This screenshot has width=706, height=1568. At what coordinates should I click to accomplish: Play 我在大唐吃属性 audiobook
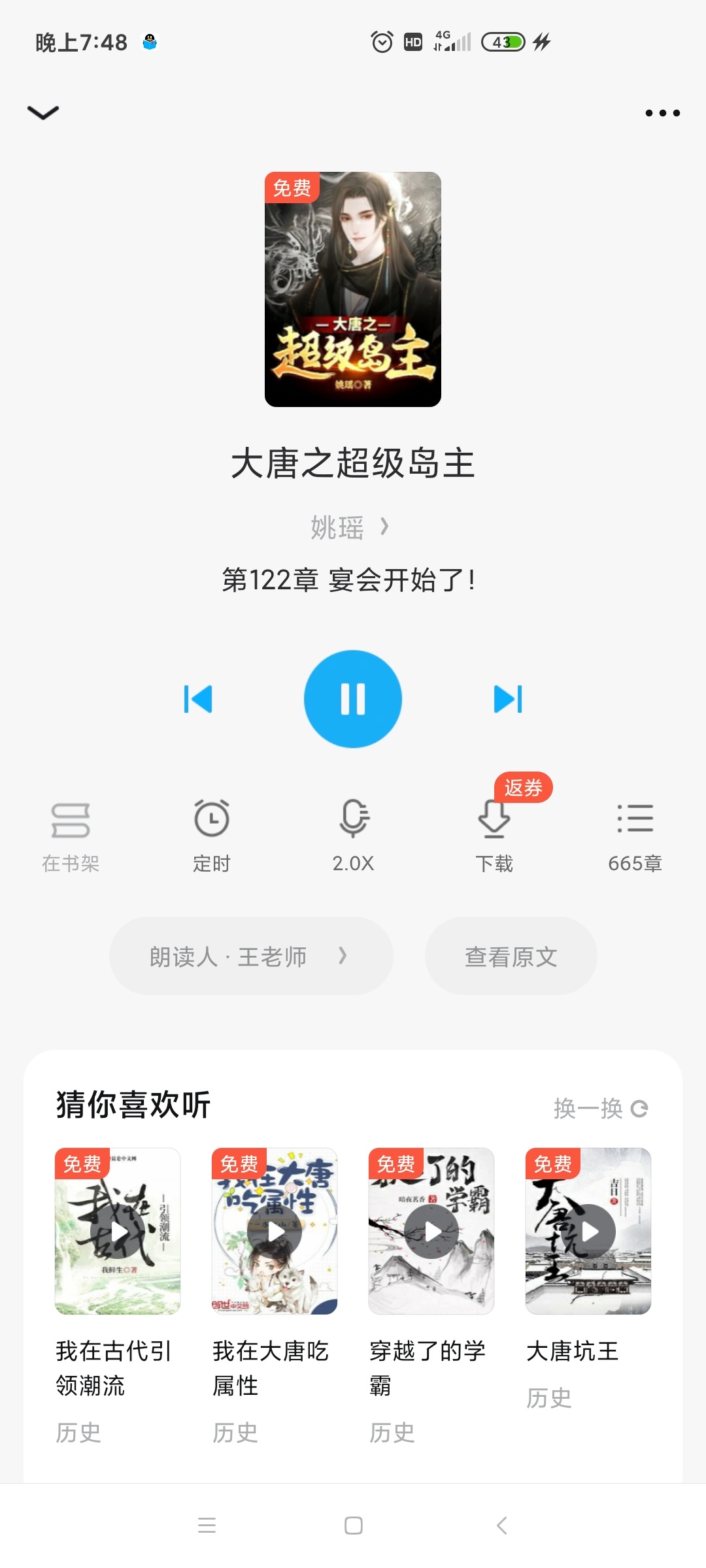[x=275, y=1232]
